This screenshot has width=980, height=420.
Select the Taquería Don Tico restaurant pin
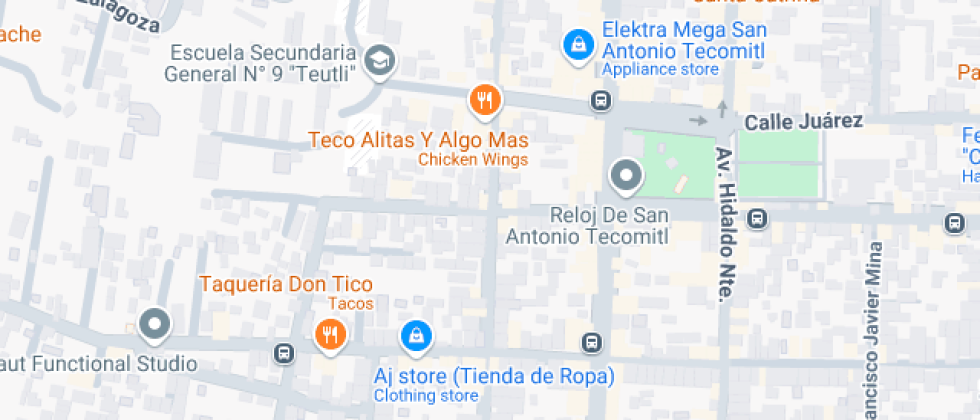(330, 334)
